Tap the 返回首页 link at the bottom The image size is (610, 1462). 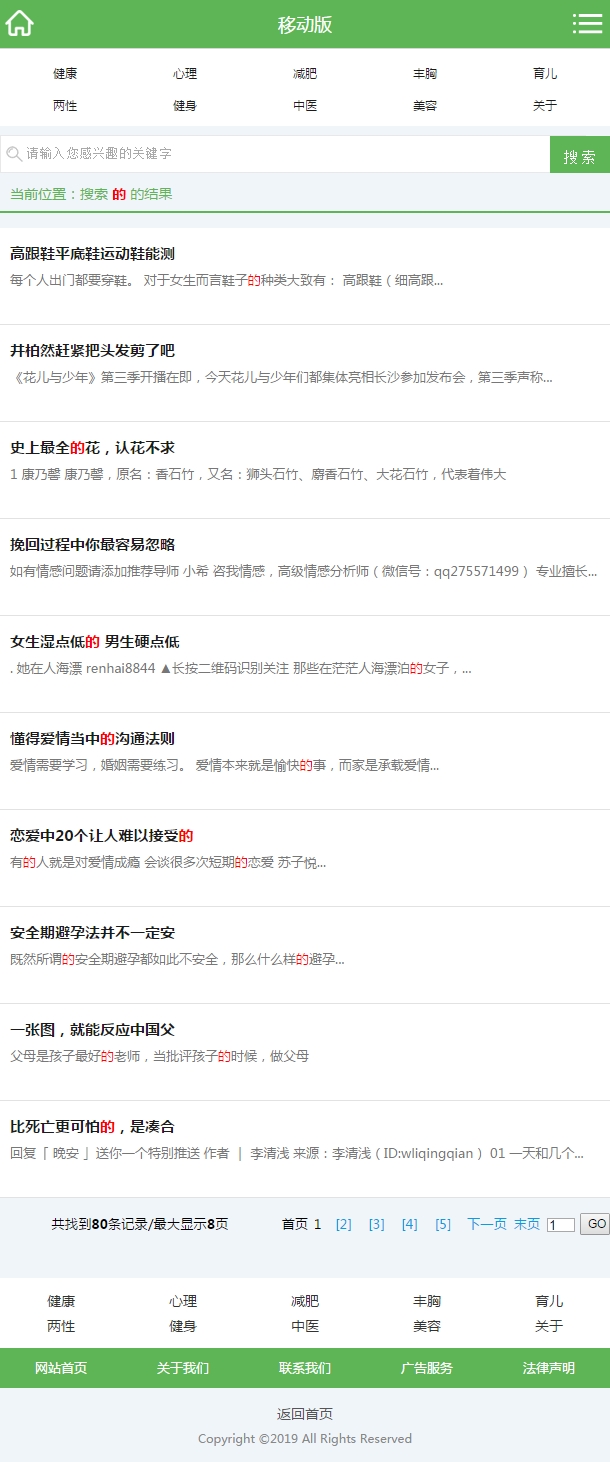click(x=305, y=1414)
